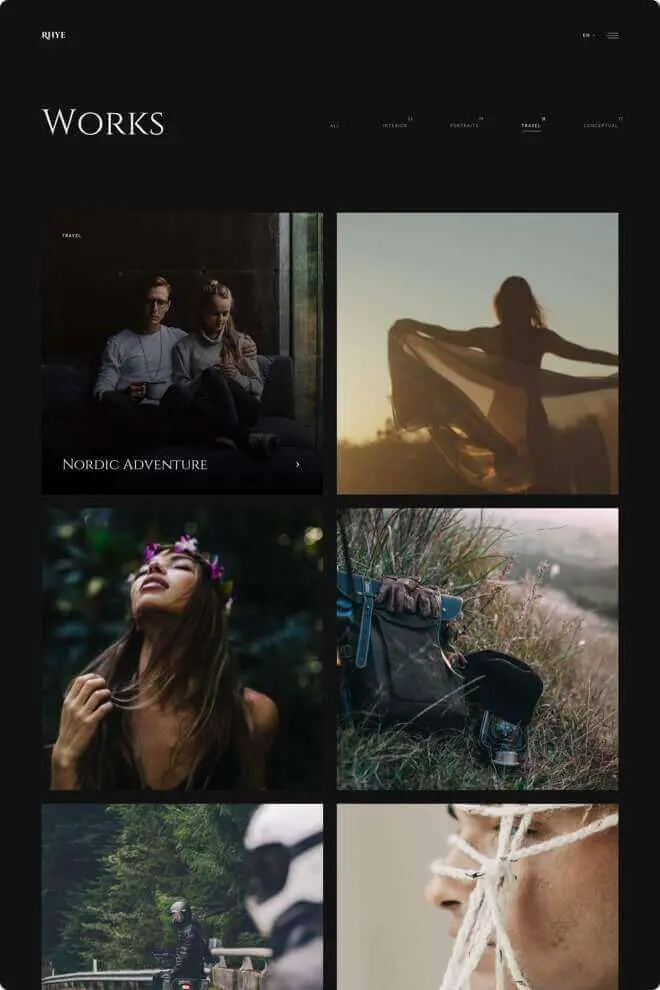Select the Travel category tab

(531, 126)
